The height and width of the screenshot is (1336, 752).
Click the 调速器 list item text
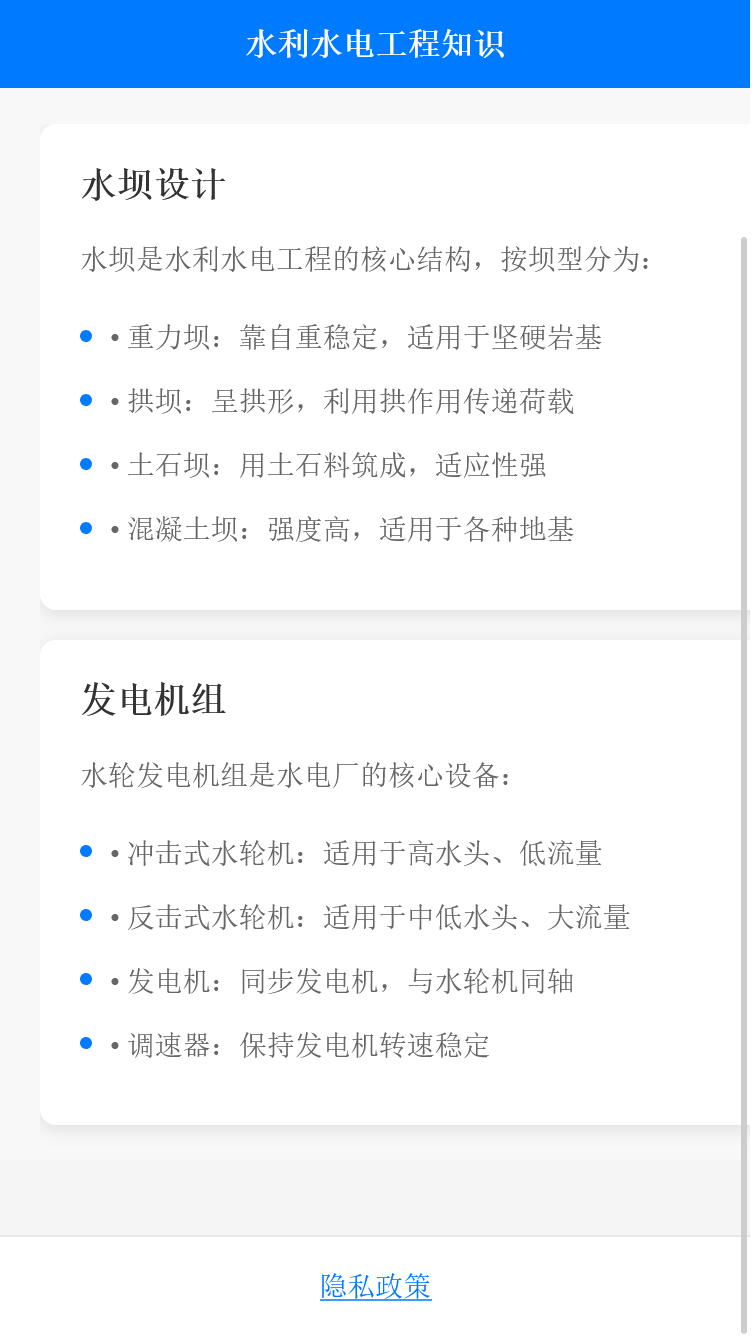(300, 1046)
